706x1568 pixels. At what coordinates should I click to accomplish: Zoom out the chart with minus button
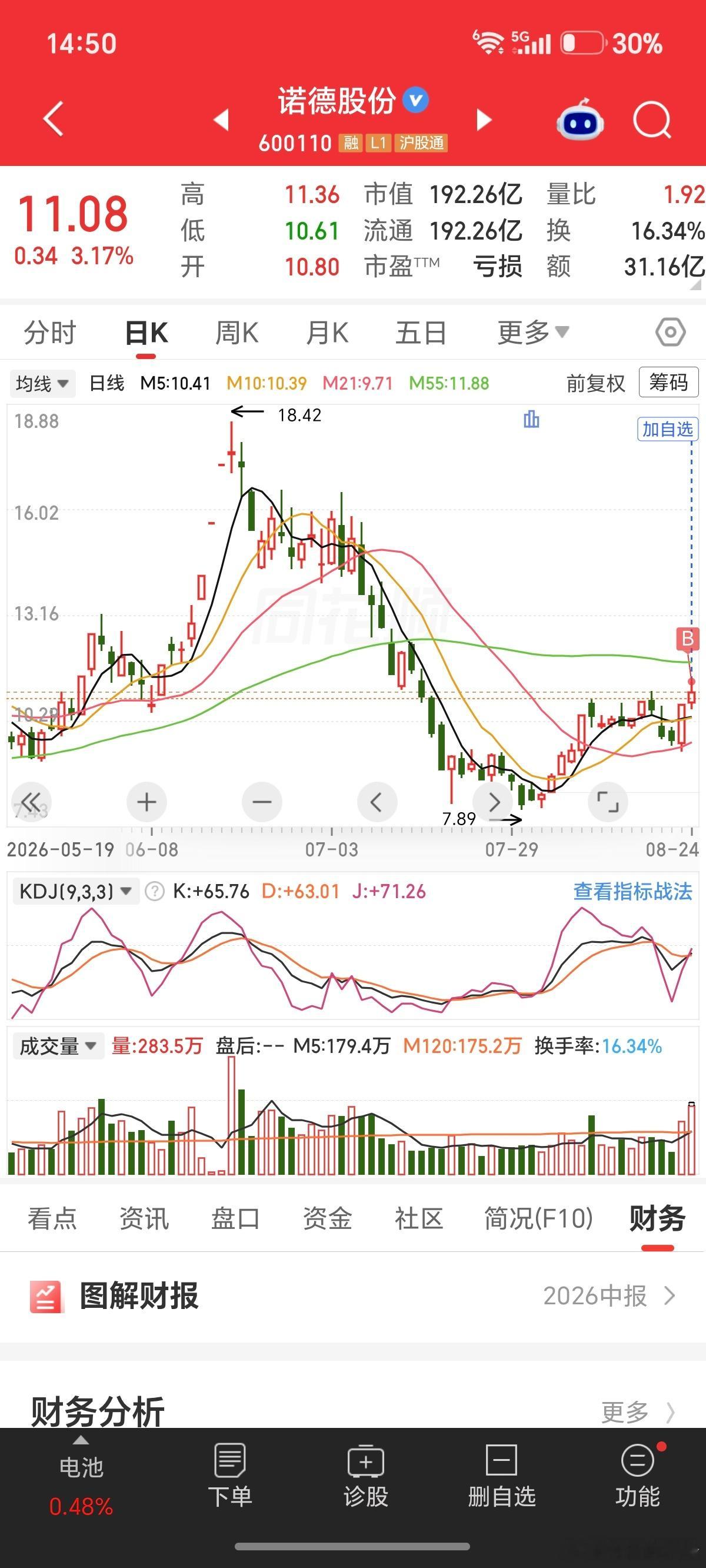(x=262, y=802)
